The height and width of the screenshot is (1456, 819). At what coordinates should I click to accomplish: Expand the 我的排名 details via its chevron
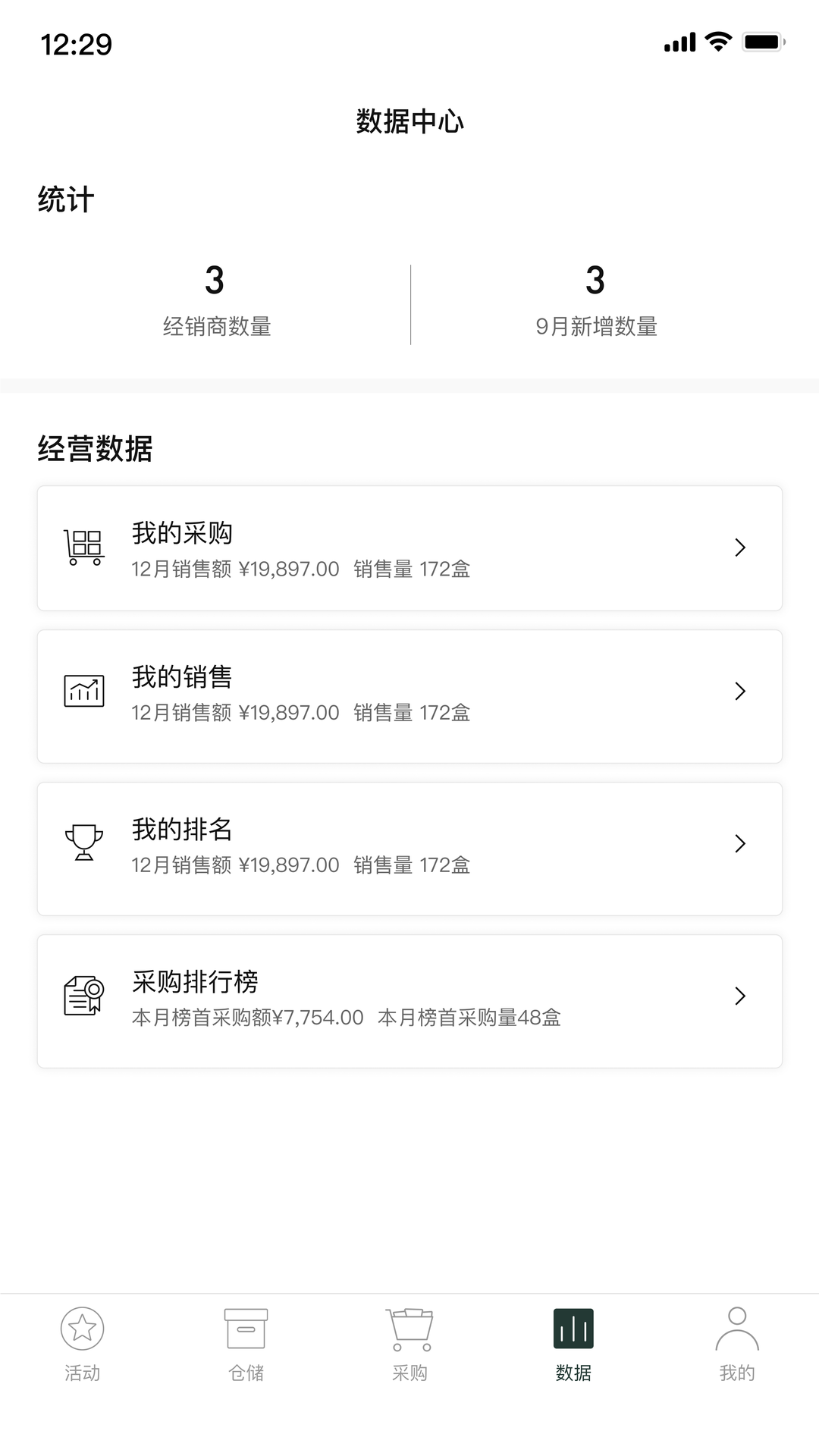[x=740, y=843]
